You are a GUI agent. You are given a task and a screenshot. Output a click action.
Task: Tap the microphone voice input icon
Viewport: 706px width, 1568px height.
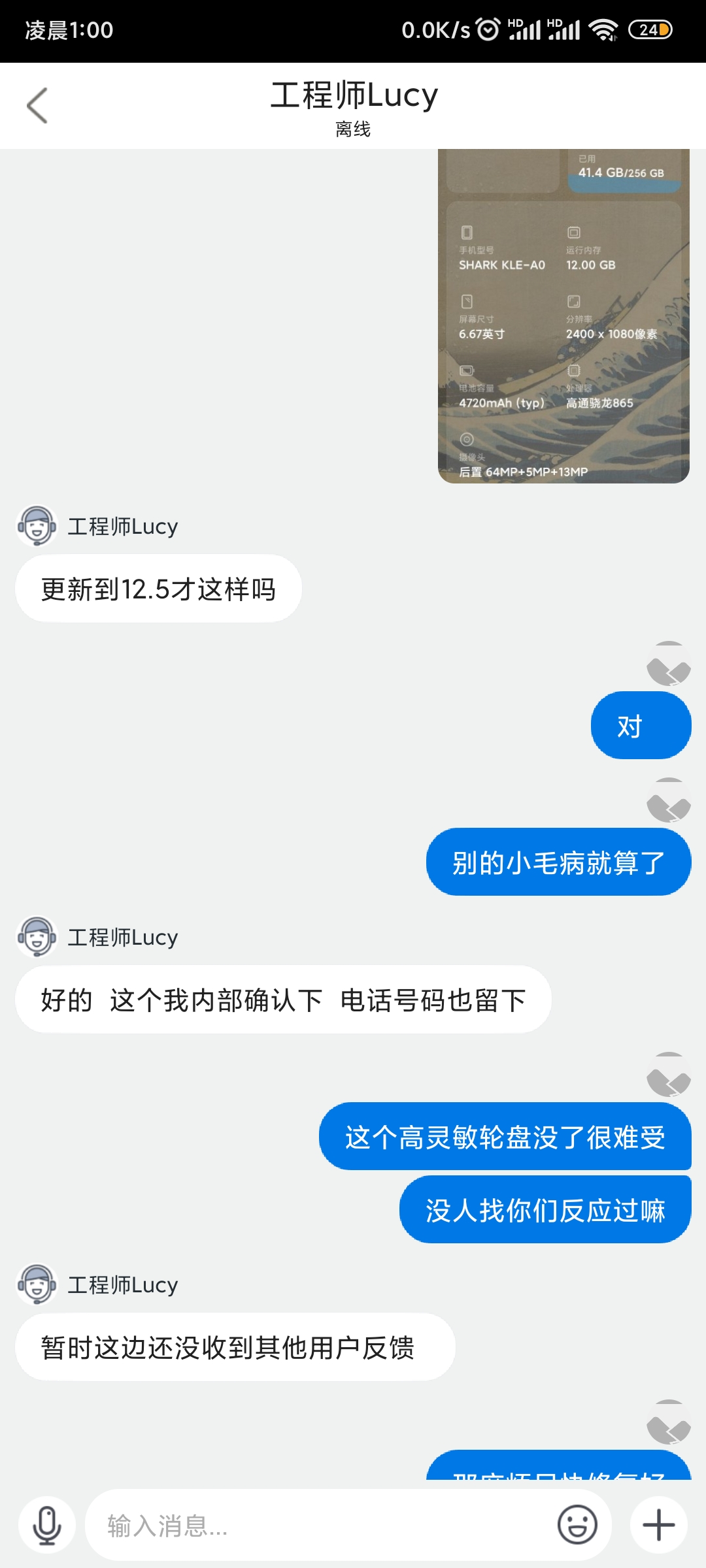(47, 1525)
